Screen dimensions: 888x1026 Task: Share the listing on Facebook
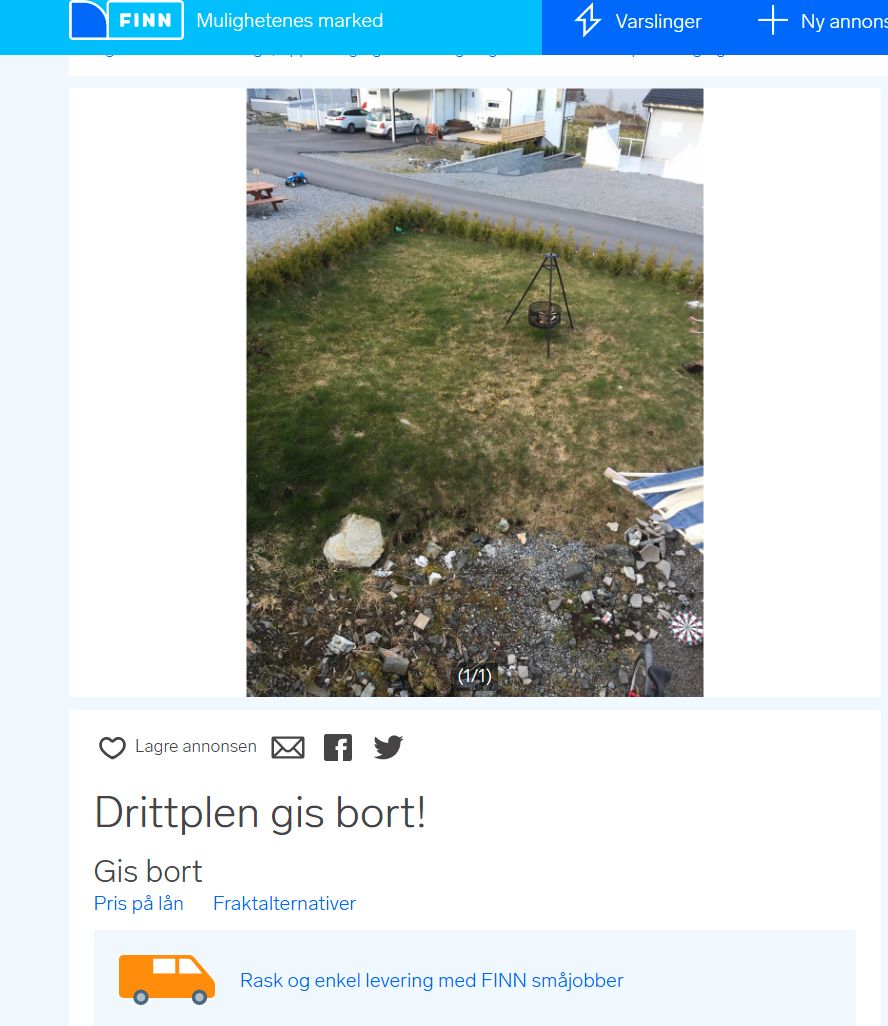338,748
